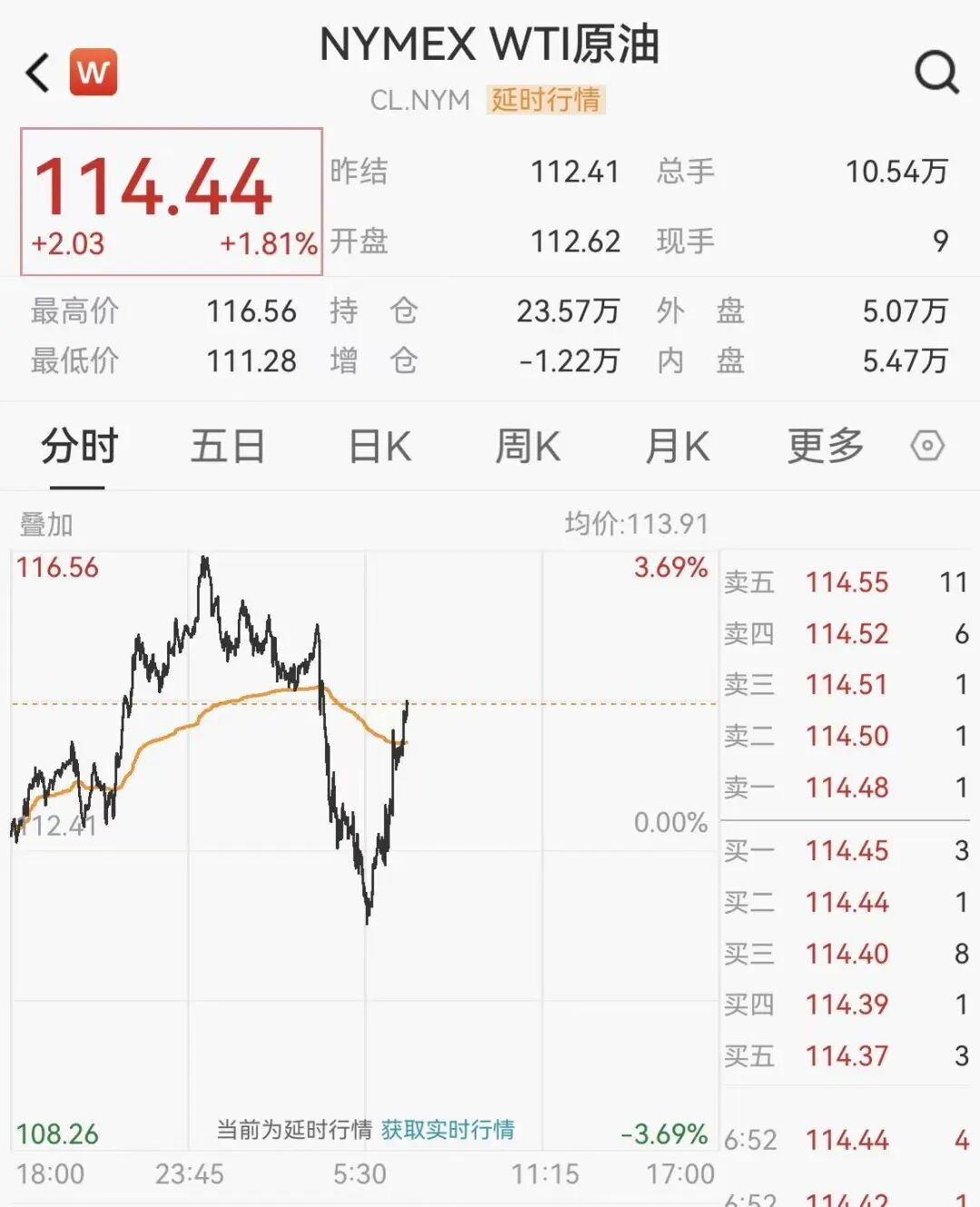Tap 获取实时行情 link
The image size is (980, 1207).
tap(447, 1130)
